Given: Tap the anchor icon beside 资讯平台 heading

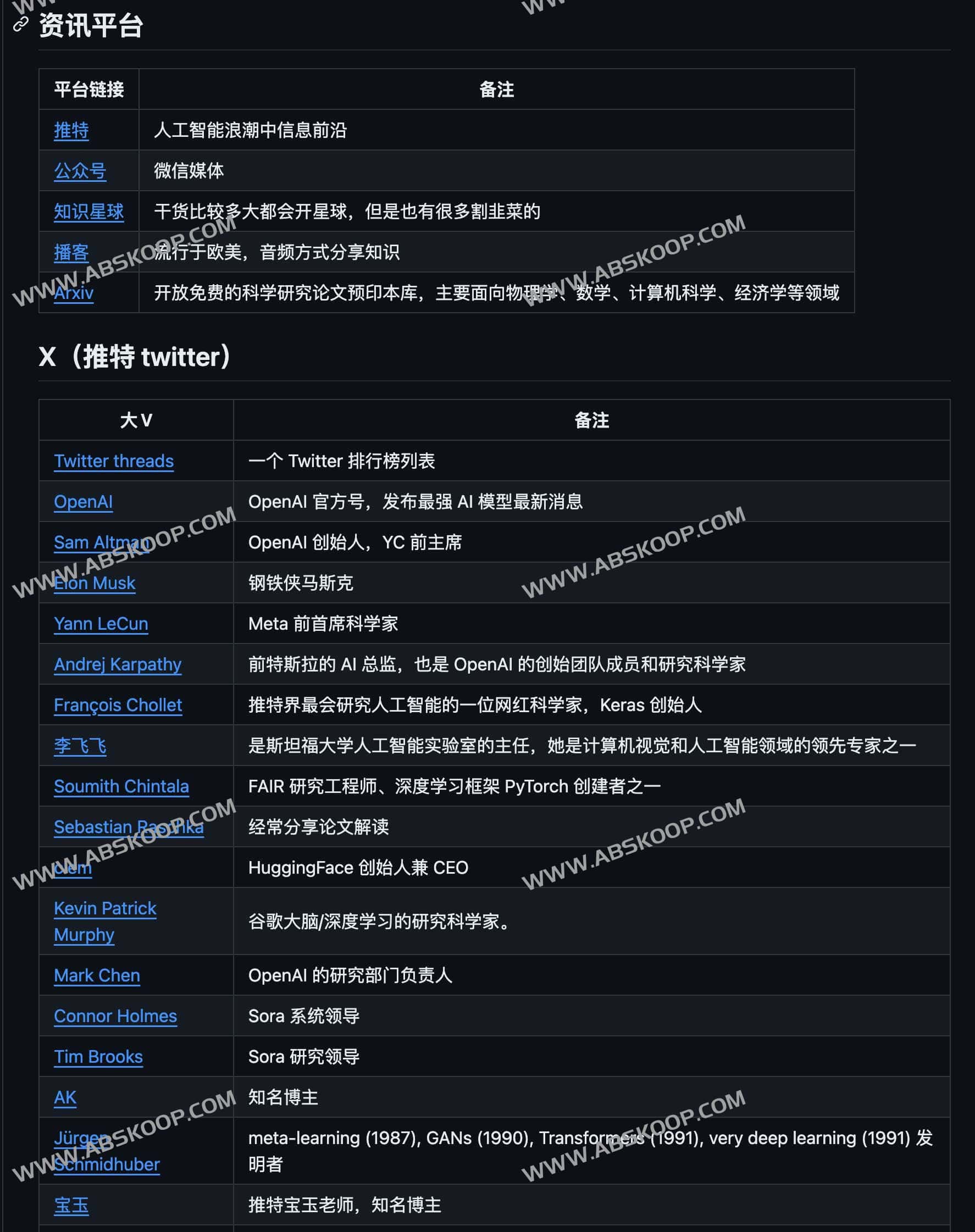Looking at the screenshot, I should 20,24.
